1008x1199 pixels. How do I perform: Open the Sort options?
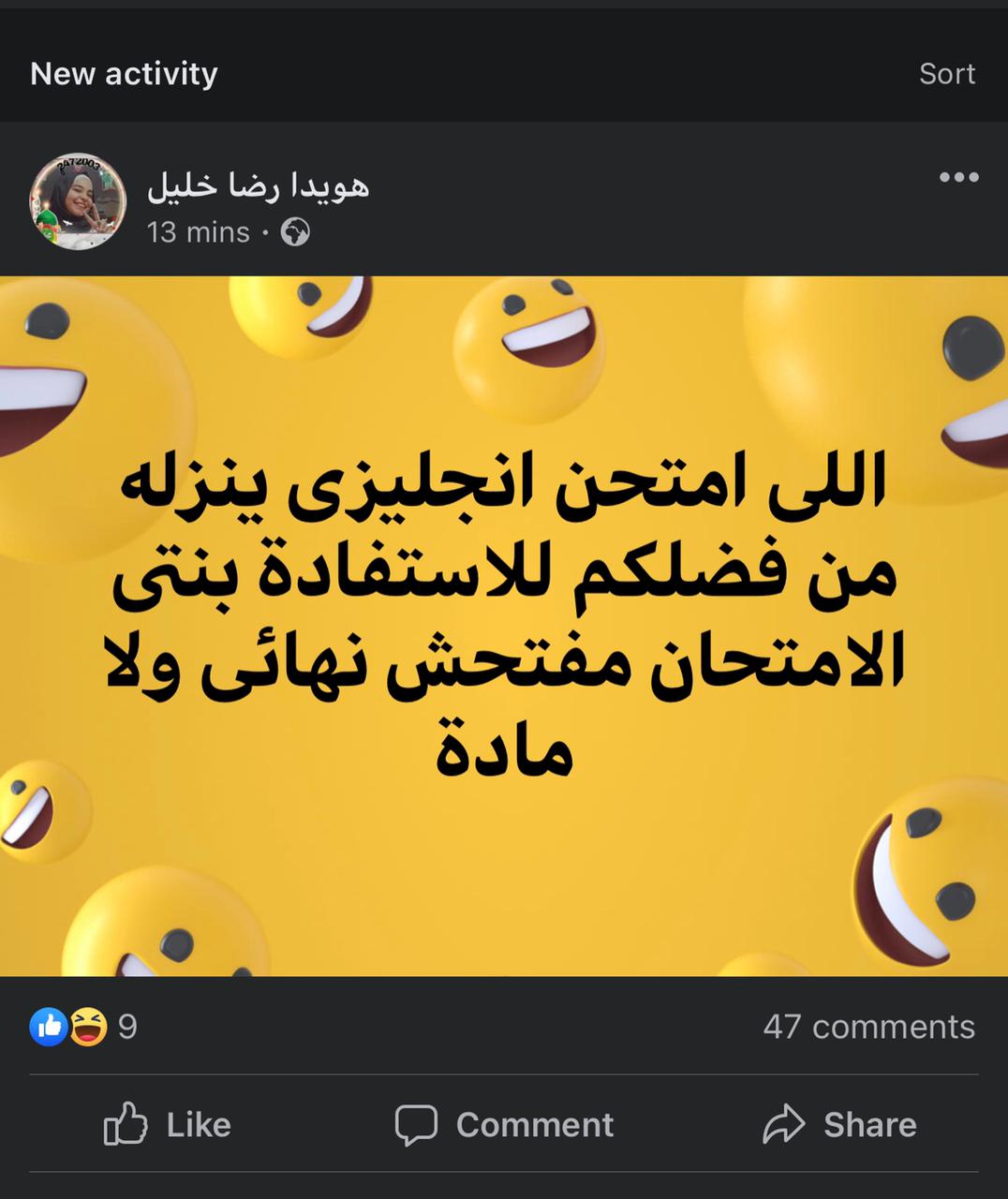(946, 73)
